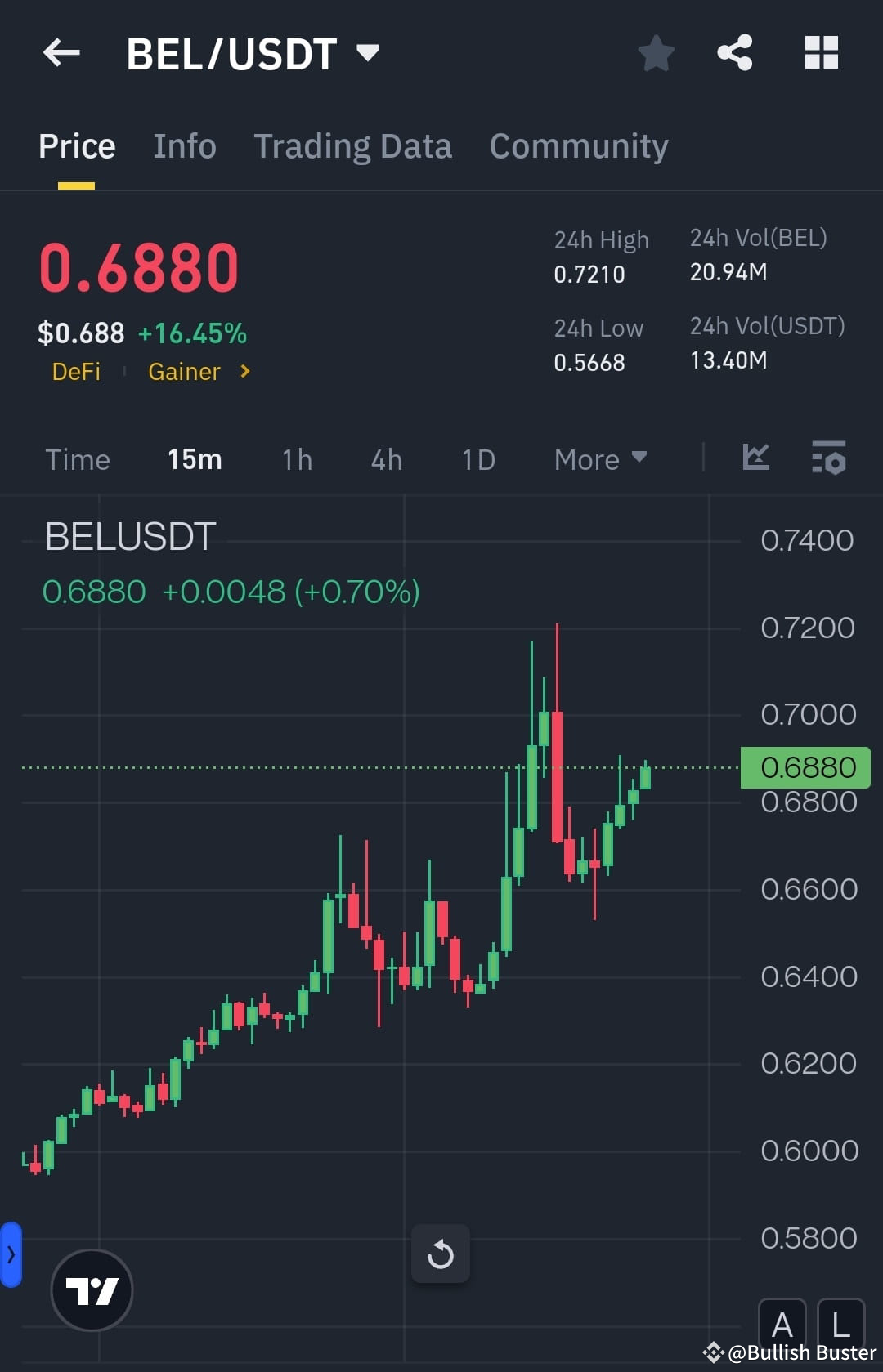This screenshot has height=1372, width=883.
Task: Open the depth chart icon
Action: click(x=755, y=458)
